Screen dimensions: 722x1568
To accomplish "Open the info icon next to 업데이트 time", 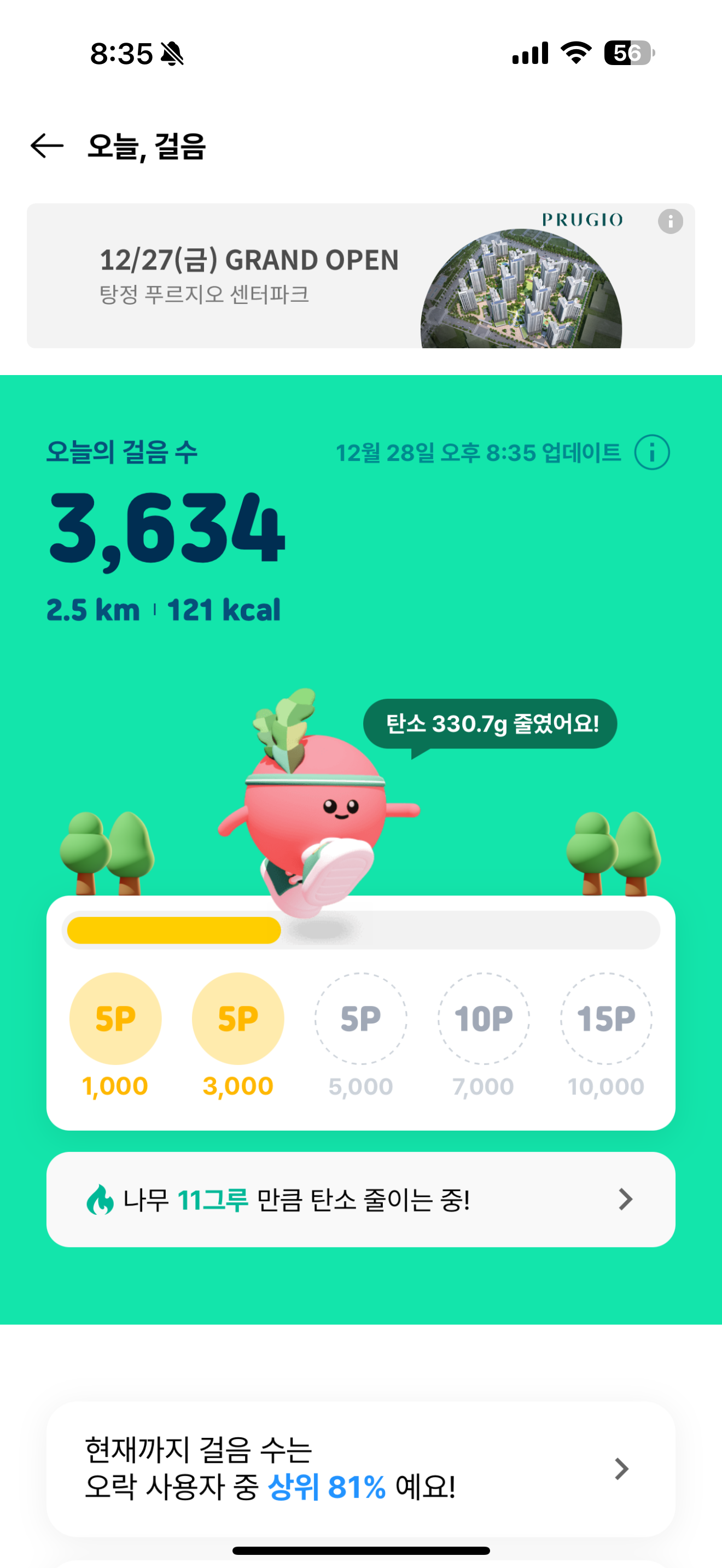I will 651,452.
